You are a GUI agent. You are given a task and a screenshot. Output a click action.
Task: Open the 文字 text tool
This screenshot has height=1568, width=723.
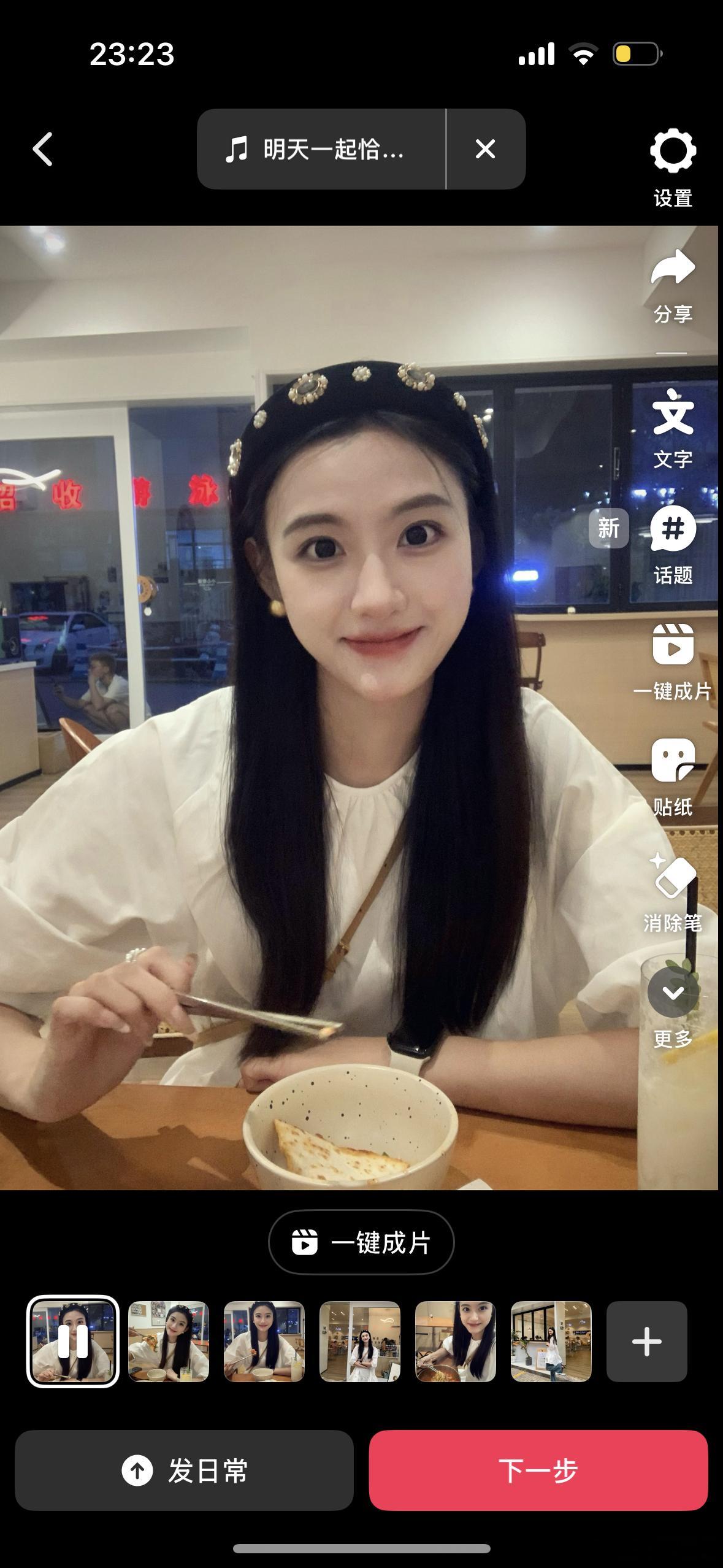673,417
